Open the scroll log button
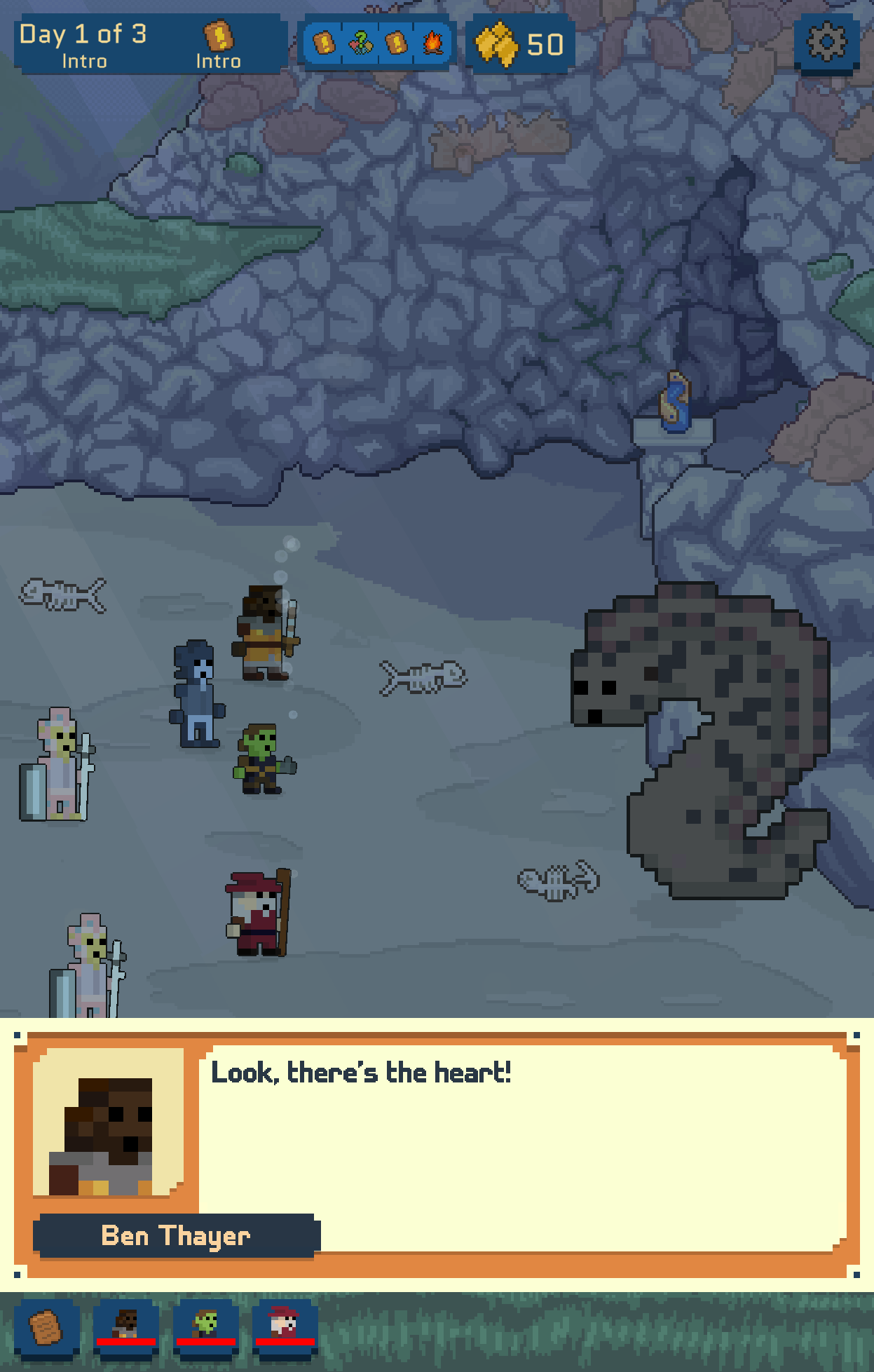874x1372 pixels. pos(46,1327)
